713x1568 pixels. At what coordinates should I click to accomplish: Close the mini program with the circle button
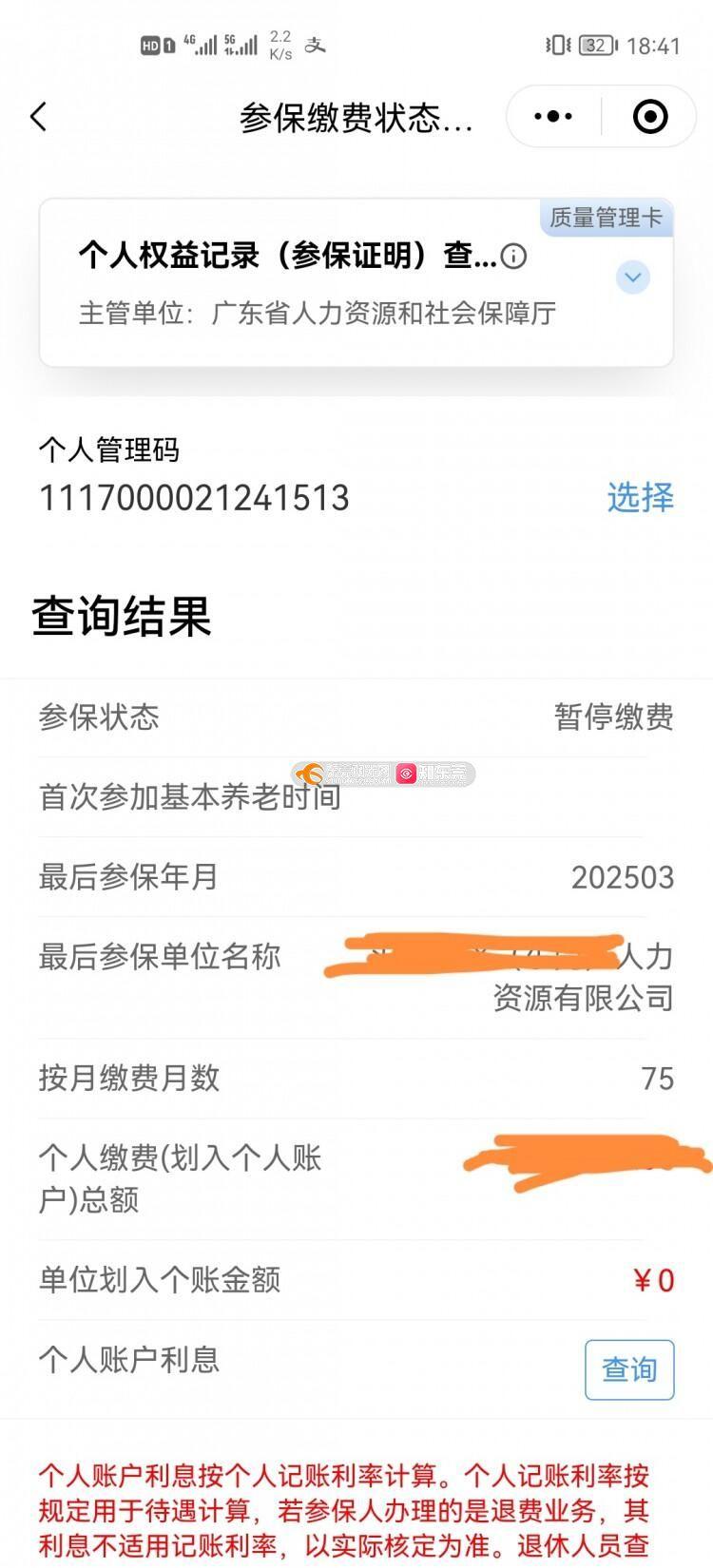tap(650, 117)
